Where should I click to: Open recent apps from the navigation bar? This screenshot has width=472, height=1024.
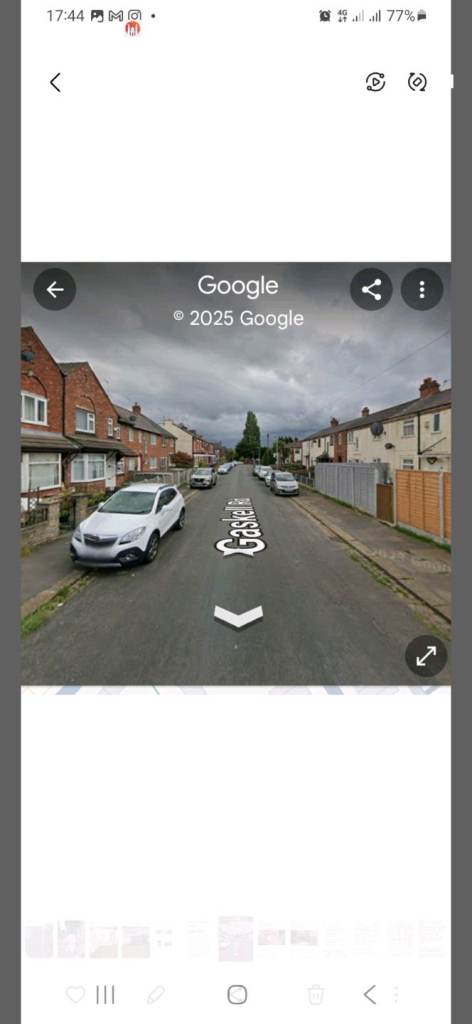[x=105, y=995]
